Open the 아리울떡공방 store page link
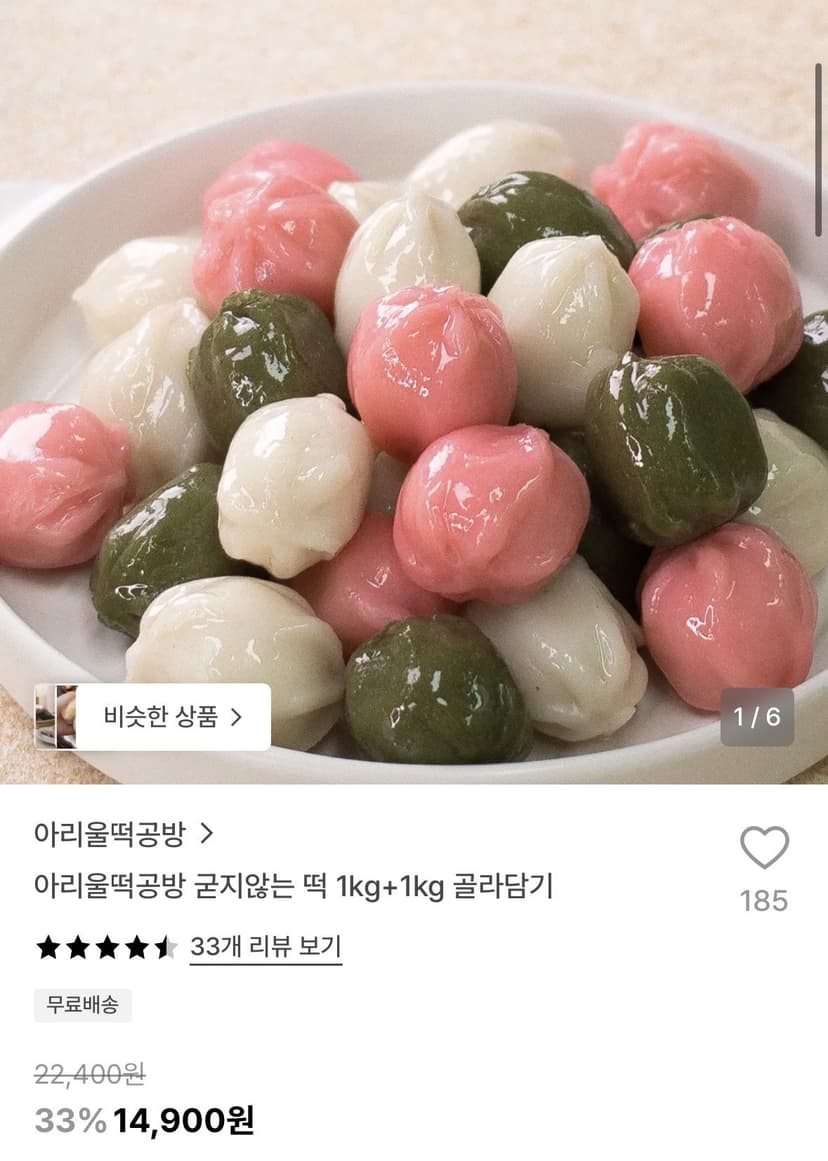The width and height of the screenshot is (828, 1161). pyautogui.click(x=123, y=834)
